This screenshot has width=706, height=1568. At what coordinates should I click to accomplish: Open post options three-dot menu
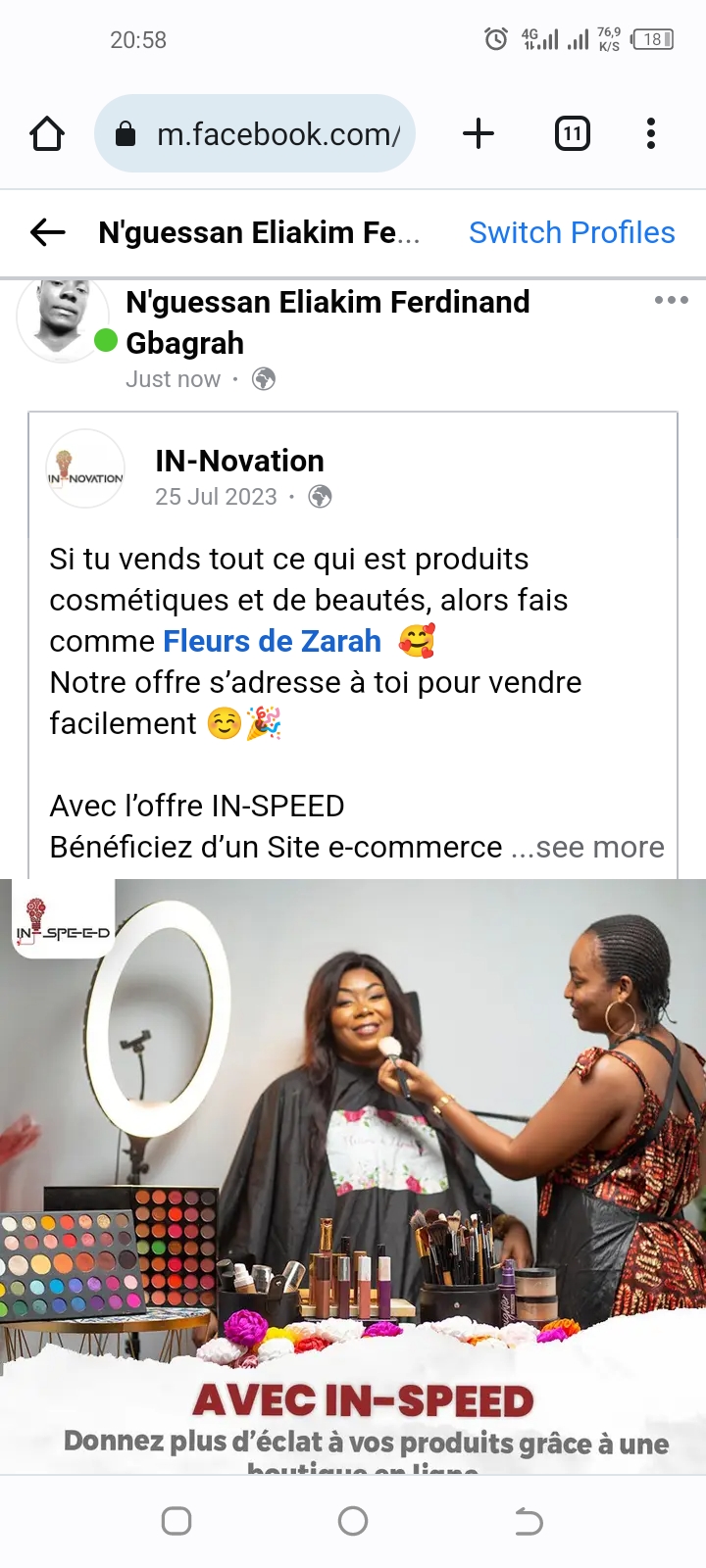[x=672, y=300]
